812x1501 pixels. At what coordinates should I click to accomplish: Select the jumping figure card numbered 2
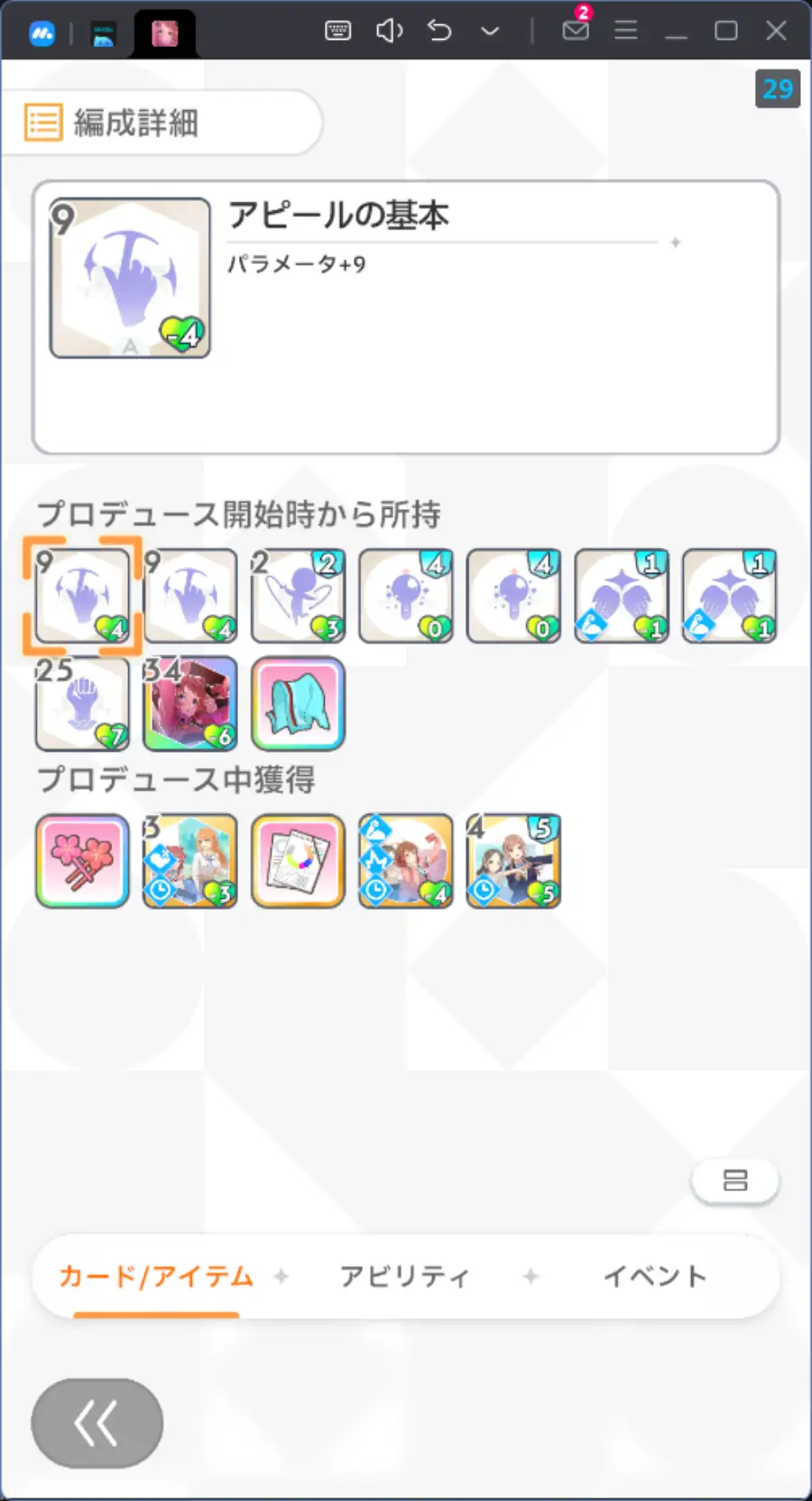[298, 596]
